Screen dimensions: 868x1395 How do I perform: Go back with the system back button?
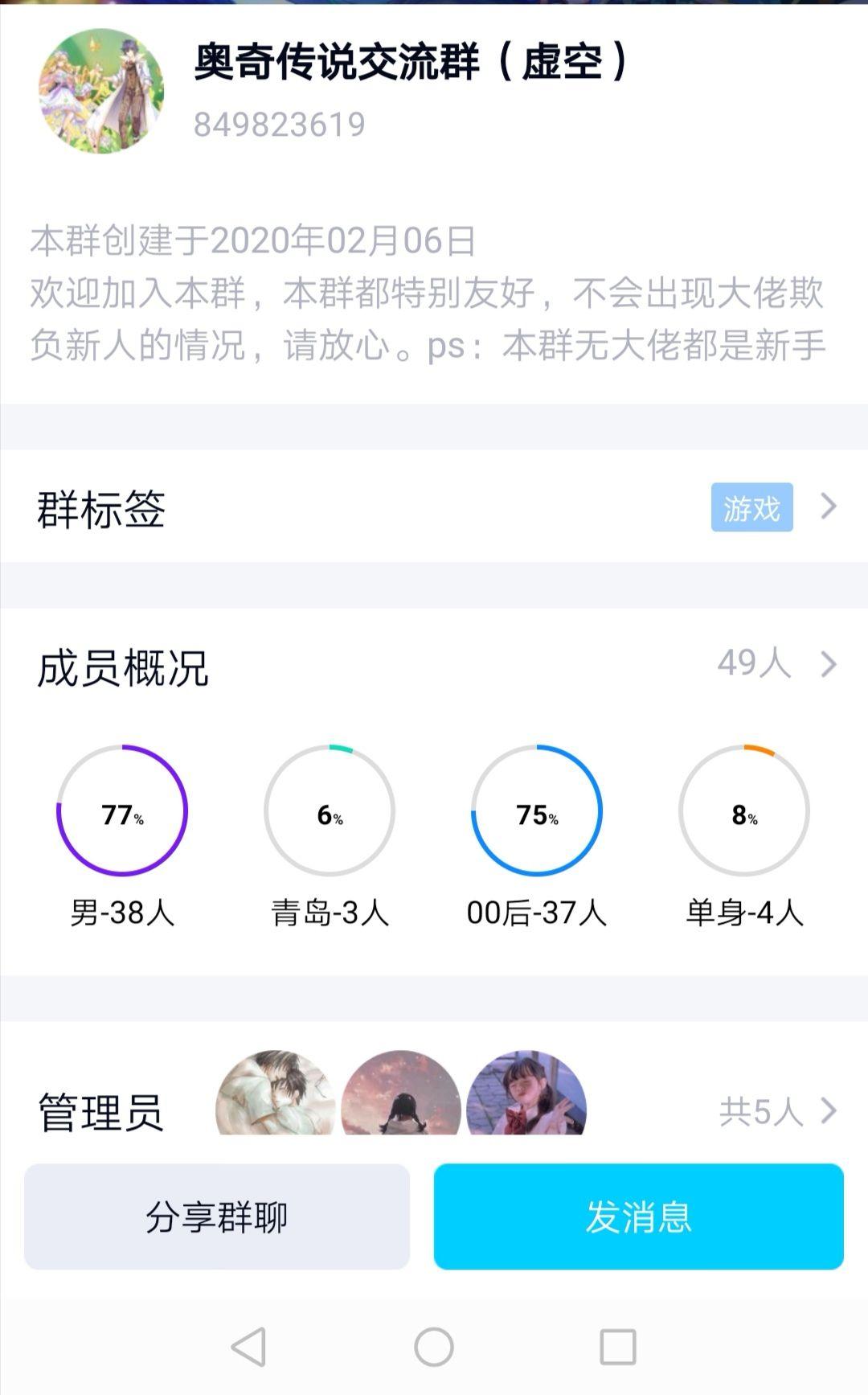click(249, 1347)
